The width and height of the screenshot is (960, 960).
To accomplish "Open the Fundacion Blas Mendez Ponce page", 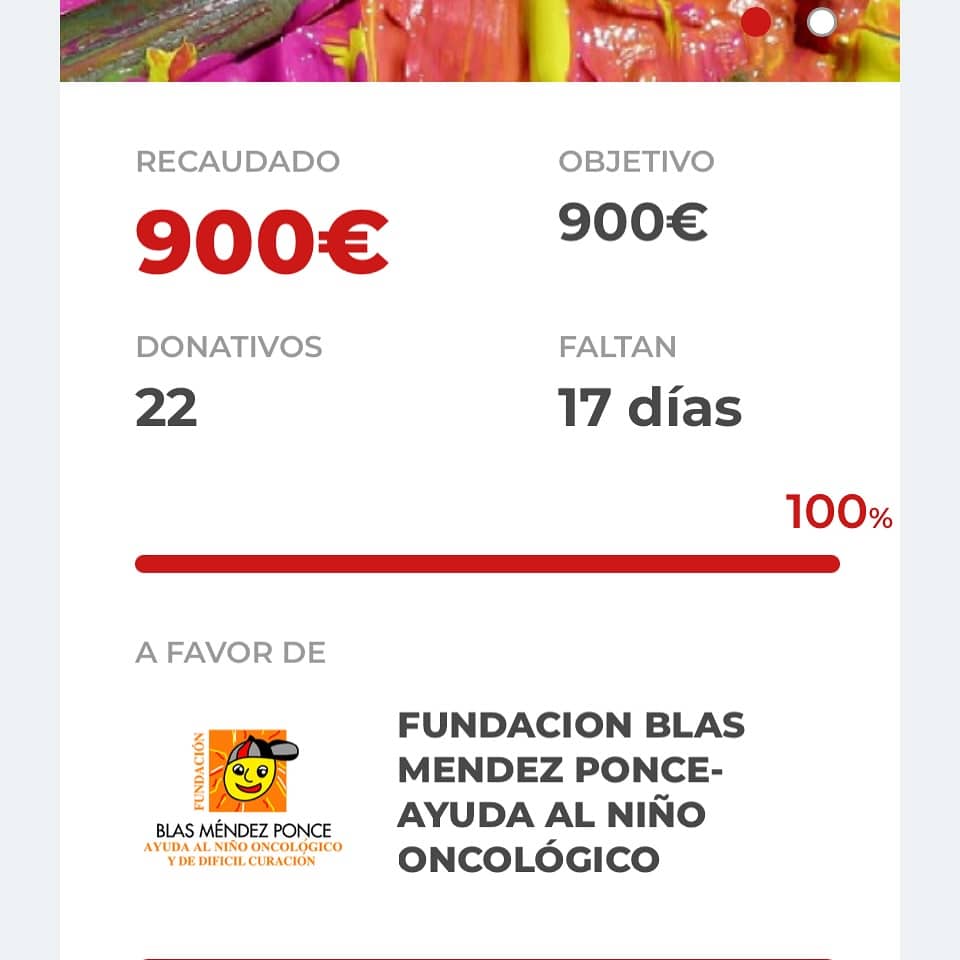I will (x=570, y=791).
